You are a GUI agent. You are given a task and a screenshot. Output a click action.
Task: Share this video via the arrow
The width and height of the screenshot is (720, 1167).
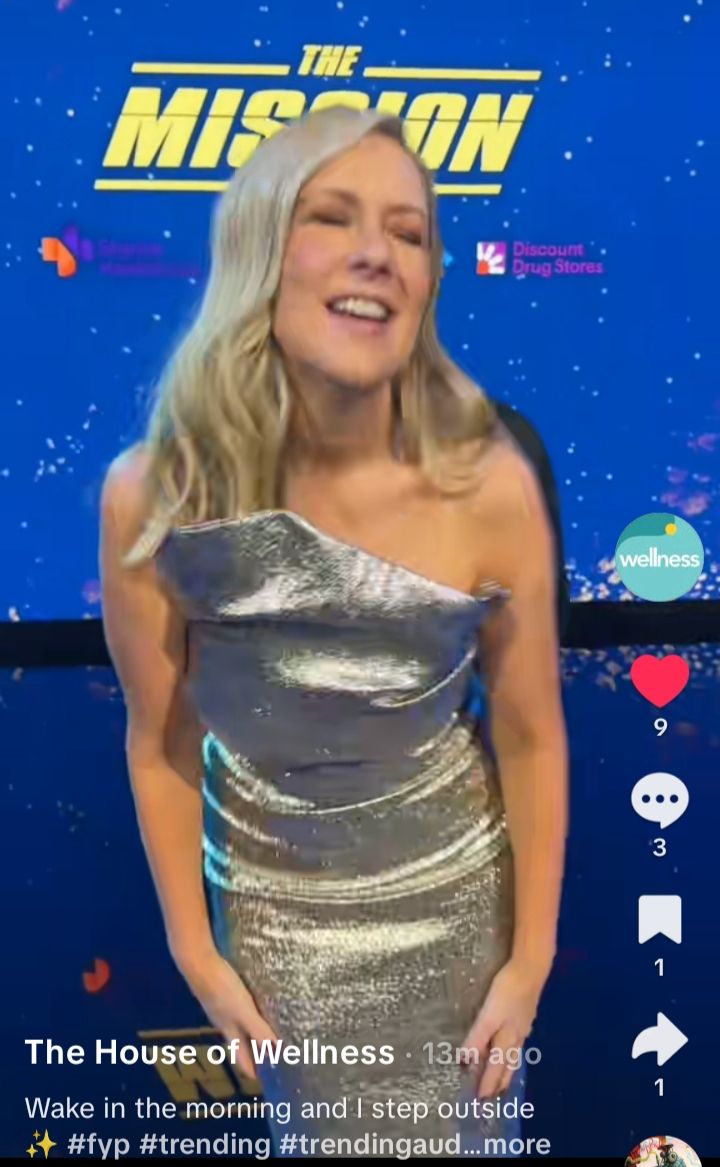pyautogui.click(x=659, y=1040)
